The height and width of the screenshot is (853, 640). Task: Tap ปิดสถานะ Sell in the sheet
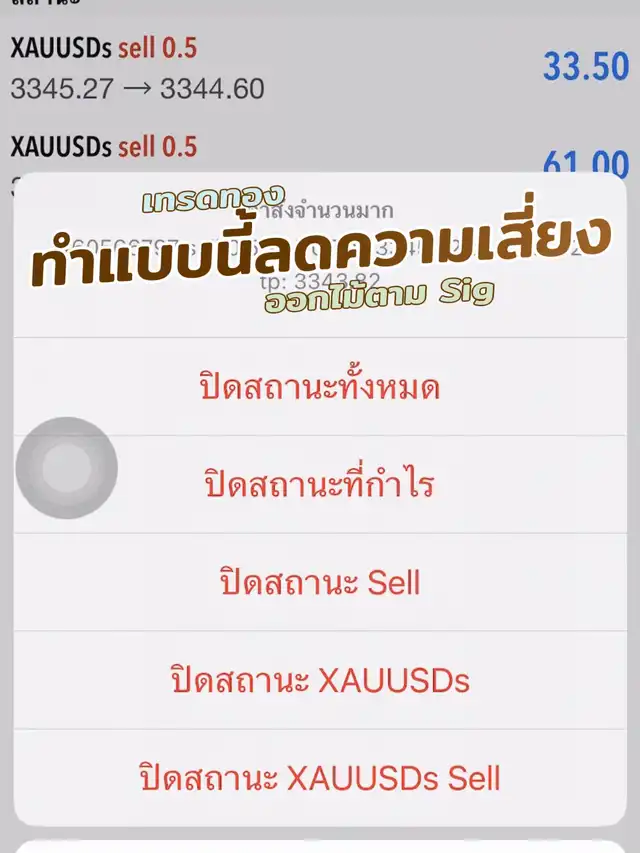click(x=320, y=582)
